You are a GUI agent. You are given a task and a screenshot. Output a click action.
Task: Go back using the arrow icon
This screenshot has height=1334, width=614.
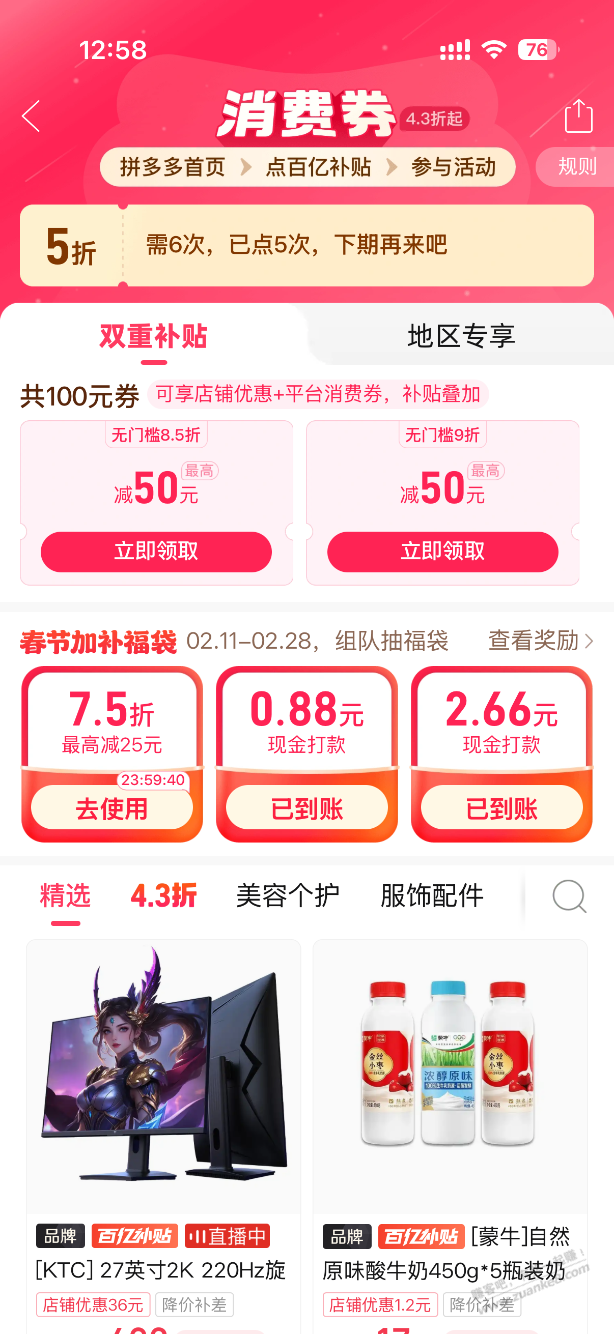pos(31,116)
